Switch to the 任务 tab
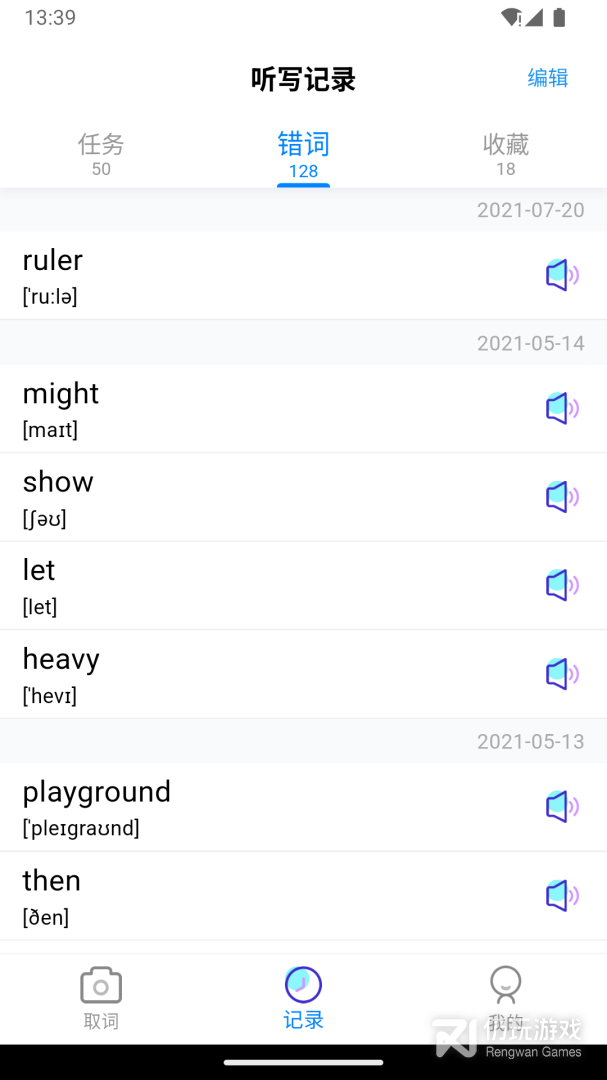The height and width of the screenshot is (1080, 607). point(101,154)
